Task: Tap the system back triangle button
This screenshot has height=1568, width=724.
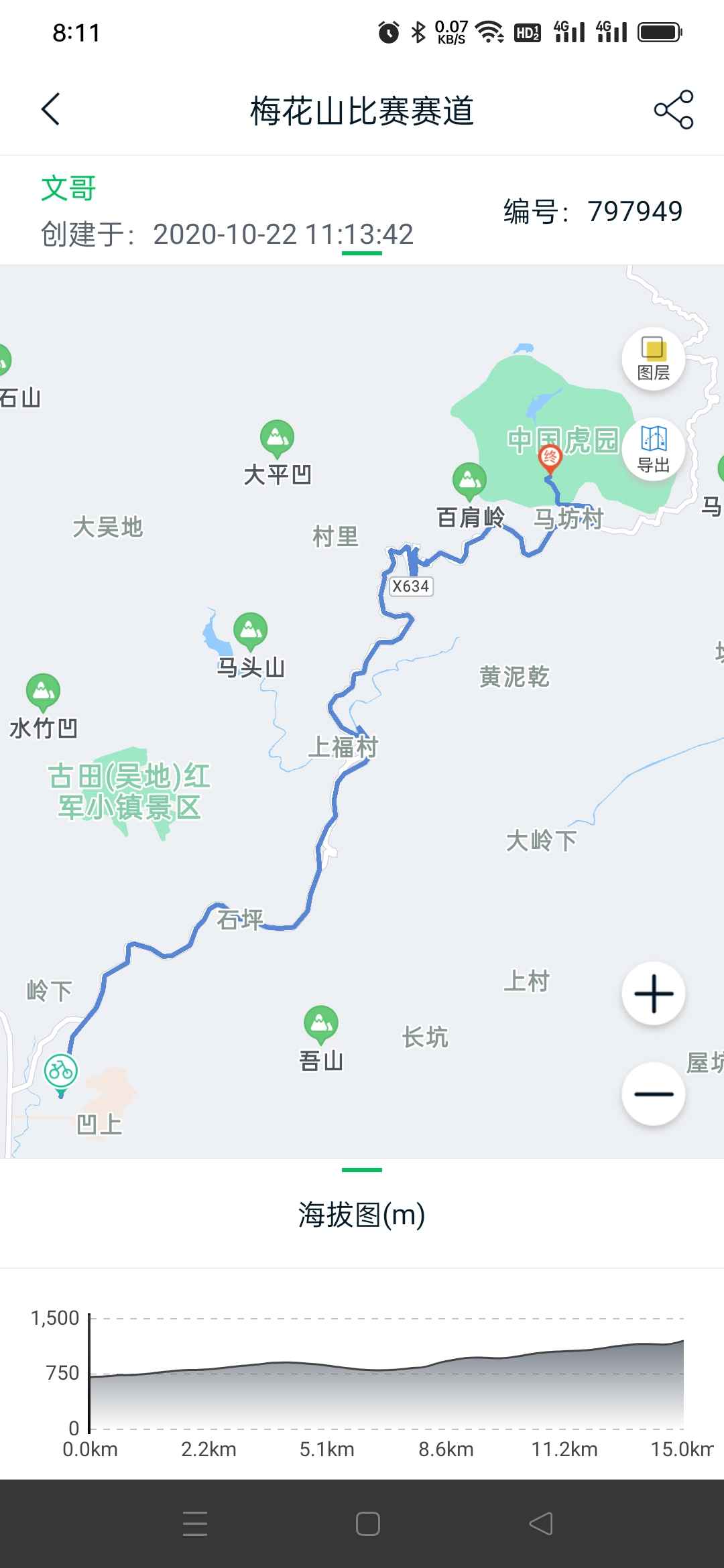Action: coord(541,1524)
